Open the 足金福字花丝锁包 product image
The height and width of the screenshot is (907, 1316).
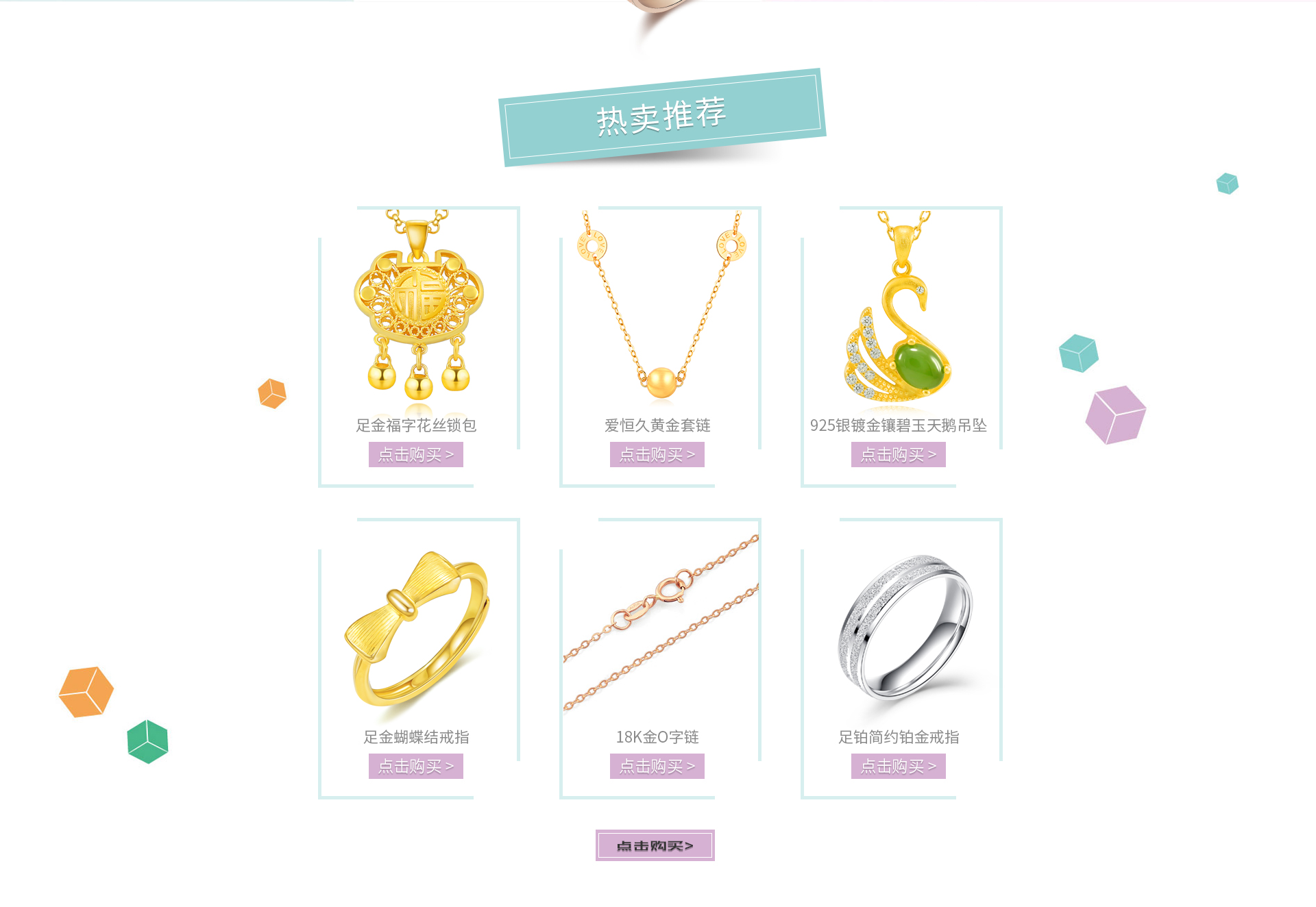pos(418,308)
